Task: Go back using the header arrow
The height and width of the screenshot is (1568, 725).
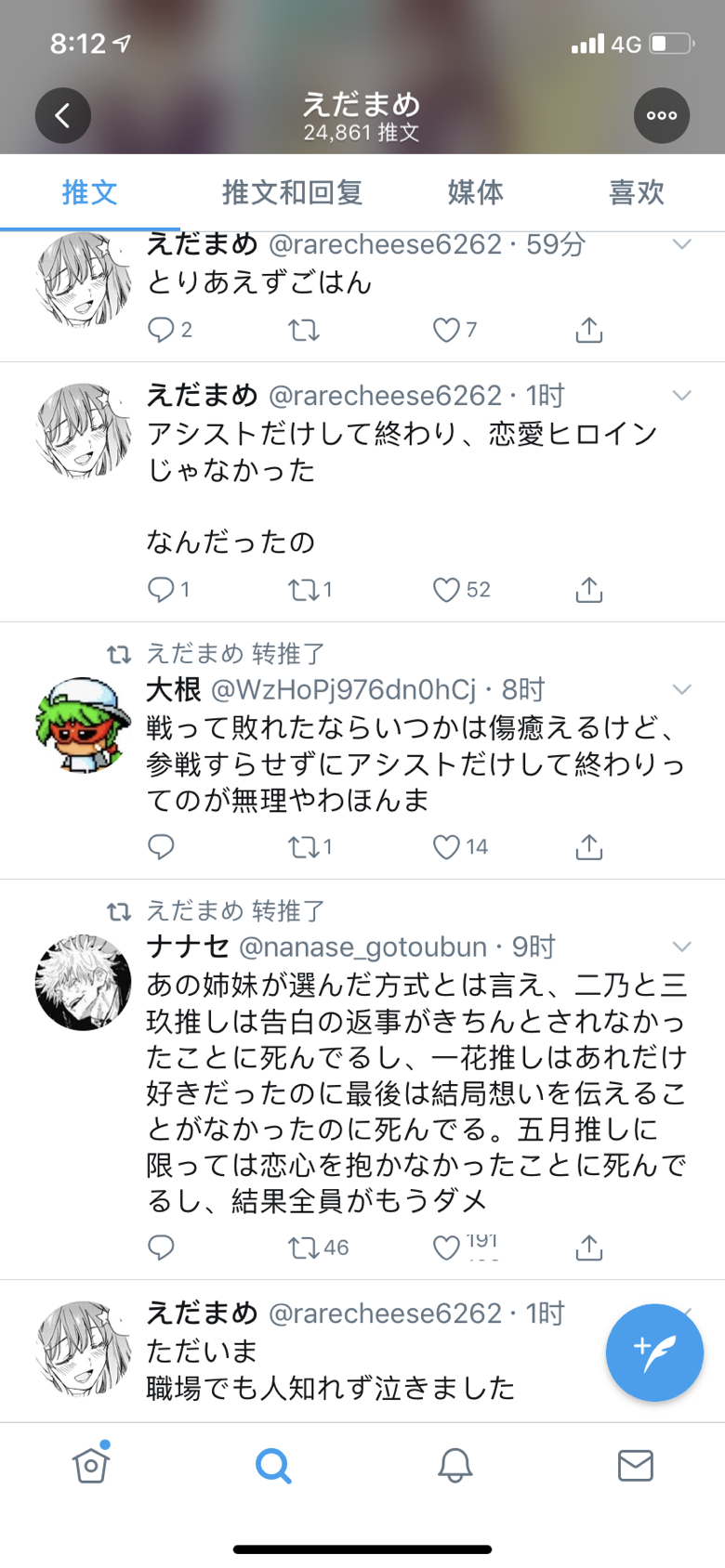Action: pyautogui.click(x=63, y=115)
